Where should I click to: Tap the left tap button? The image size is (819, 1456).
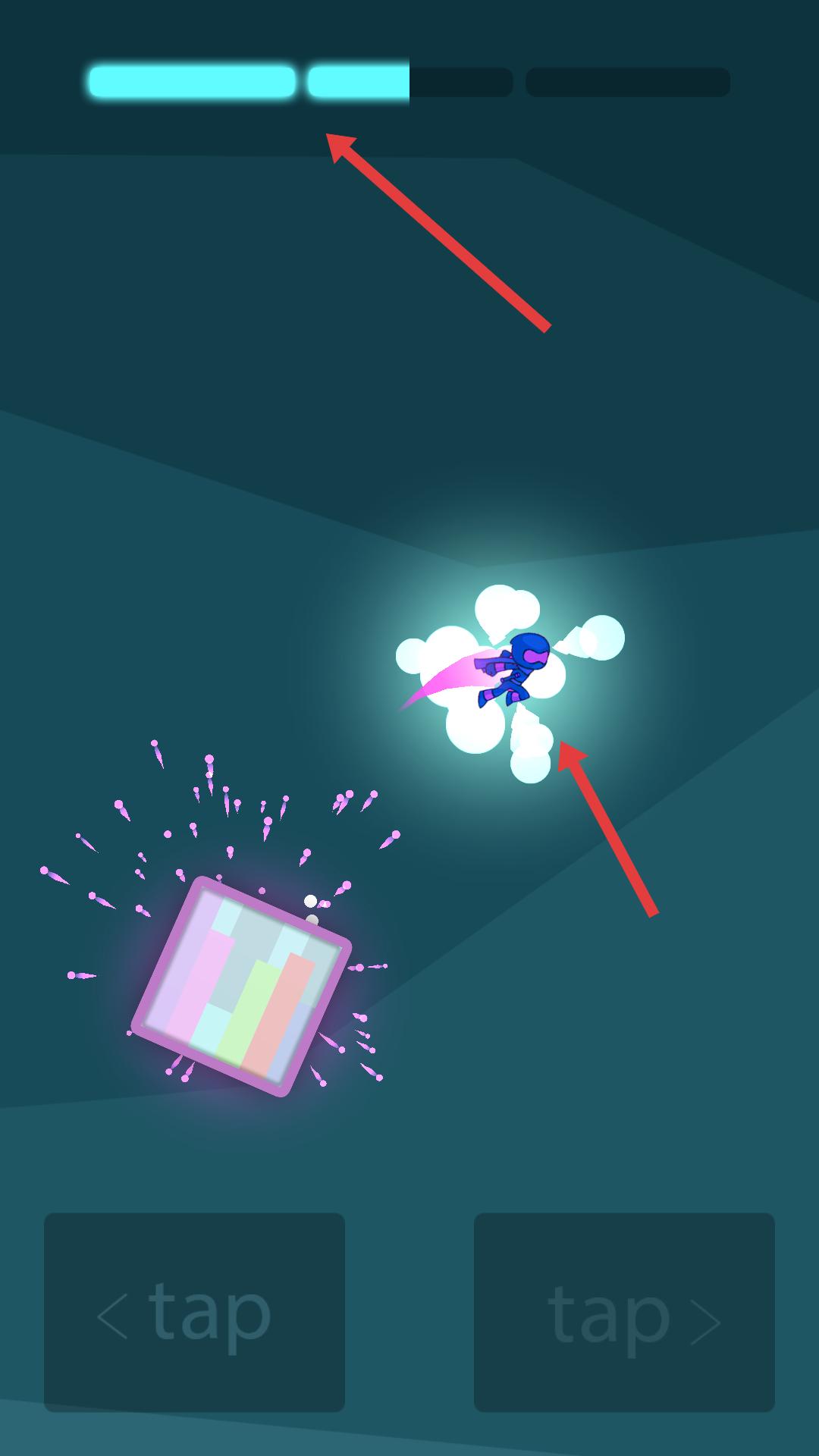pos(194,1312)
